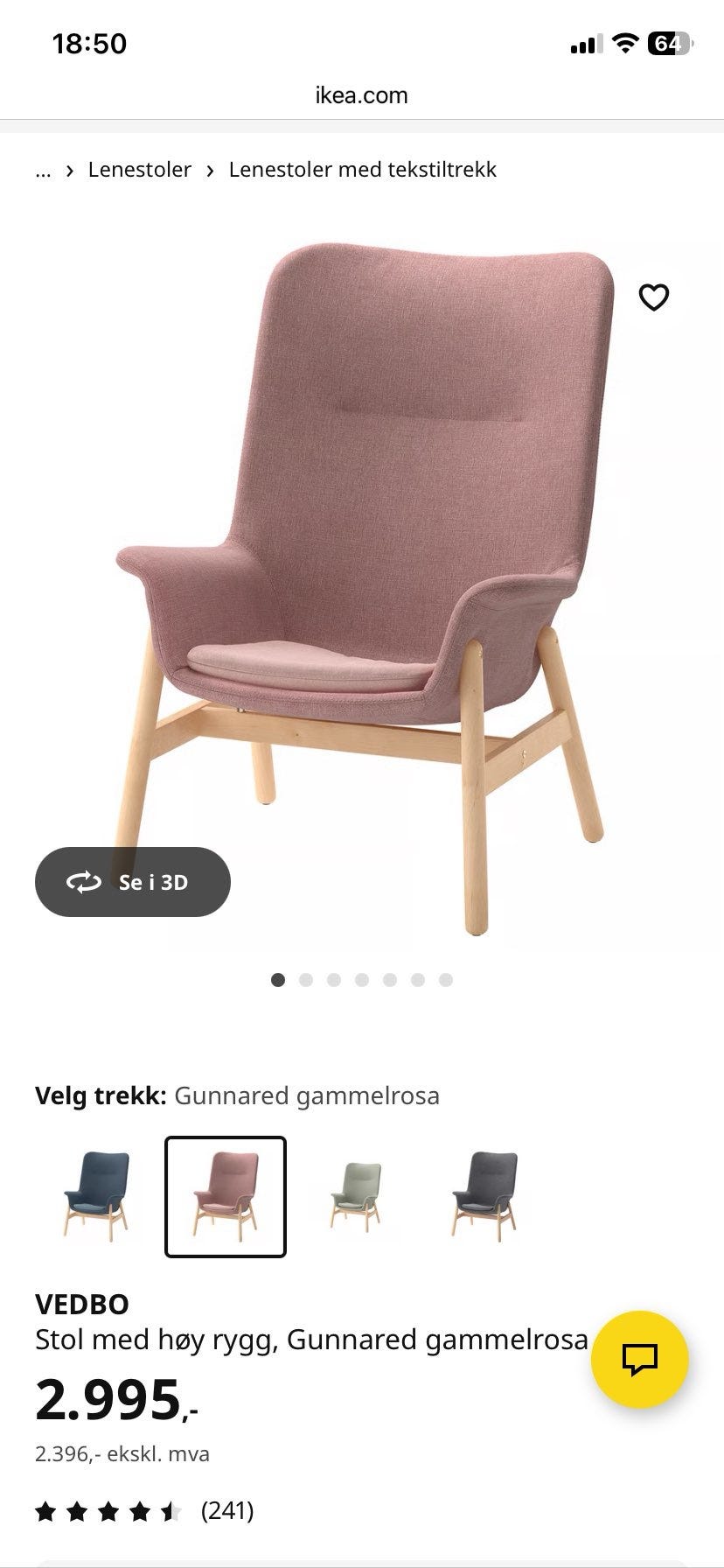Tap the first filled star in rating

coord(45,1510)
